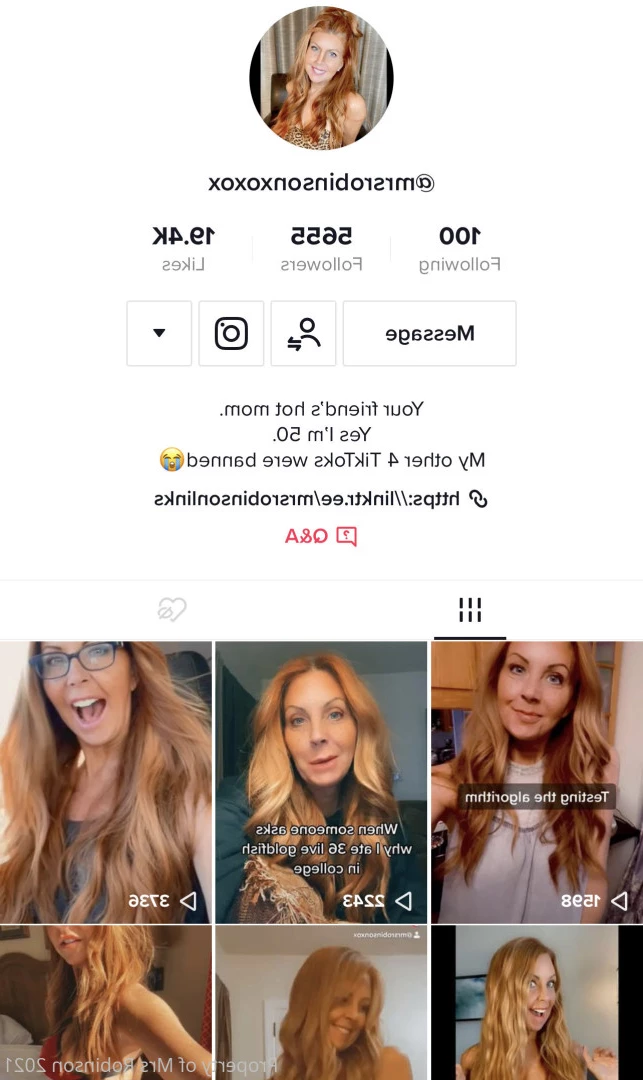This screenshot has width=643, height=1080.
Task: Open the profile picture
Action: point(321,78)
